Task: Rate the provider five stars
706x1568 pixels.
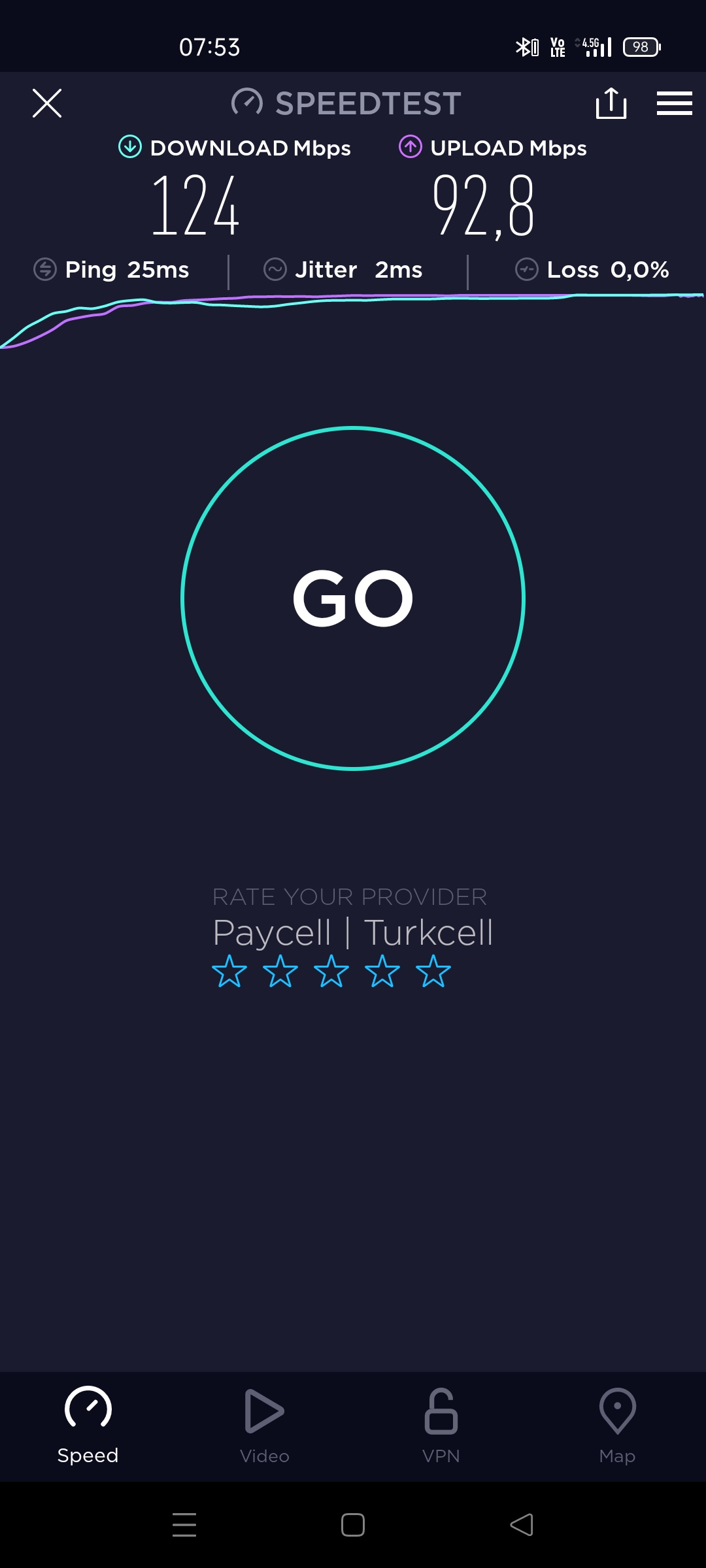Action: coord(433,971)
